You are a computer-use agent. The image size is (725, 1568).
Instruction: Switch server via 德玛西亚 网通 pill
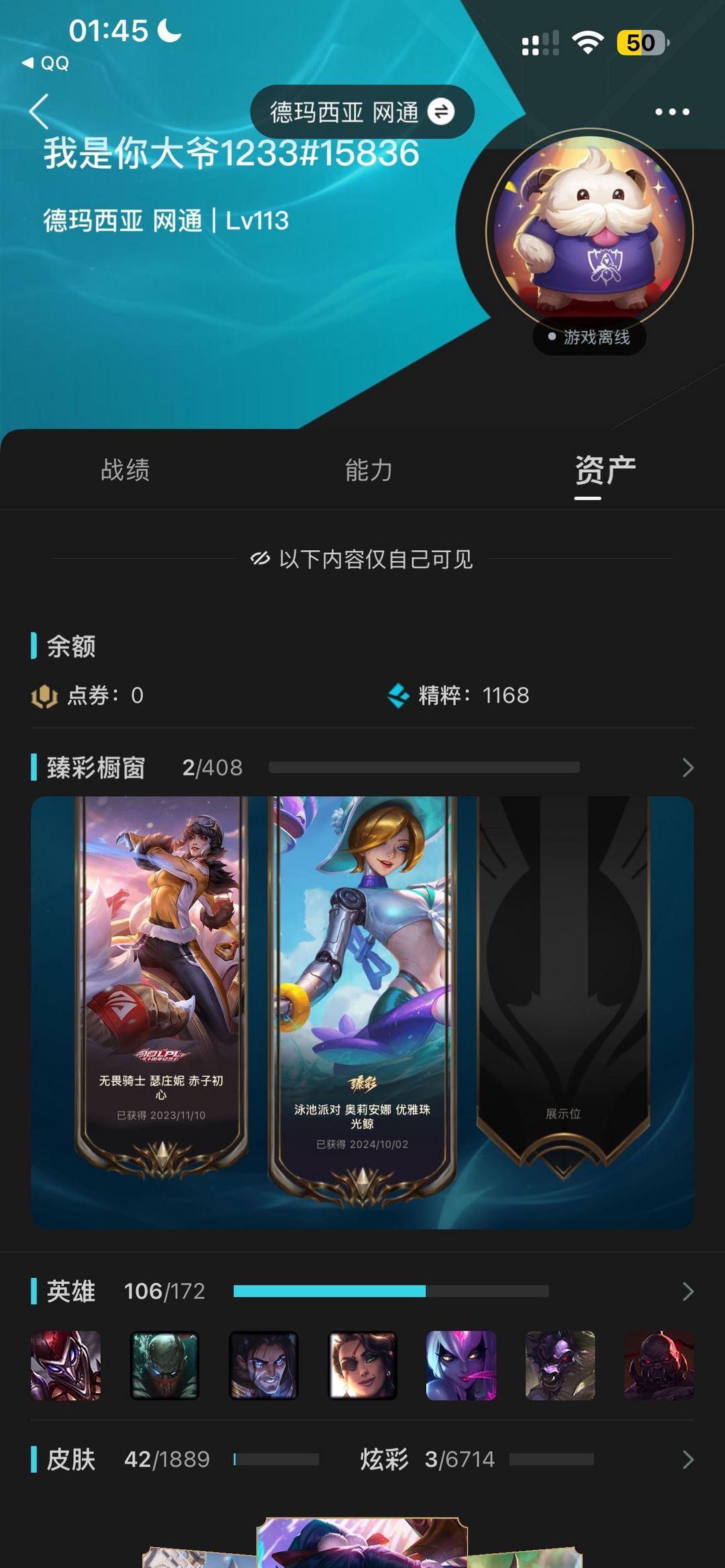click(362, 112)
